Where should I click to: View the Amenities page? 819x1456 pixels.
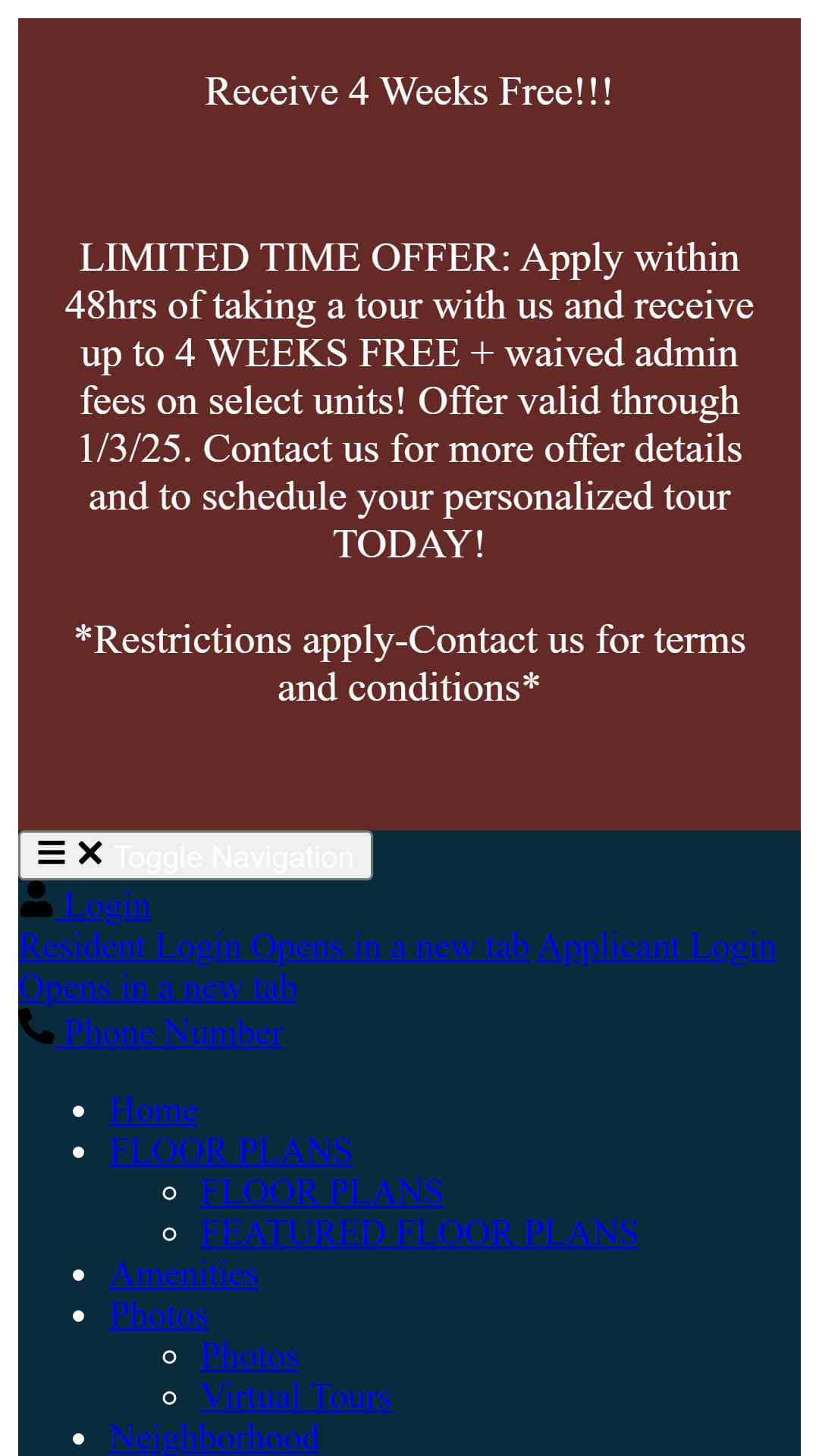point(184,1274)
